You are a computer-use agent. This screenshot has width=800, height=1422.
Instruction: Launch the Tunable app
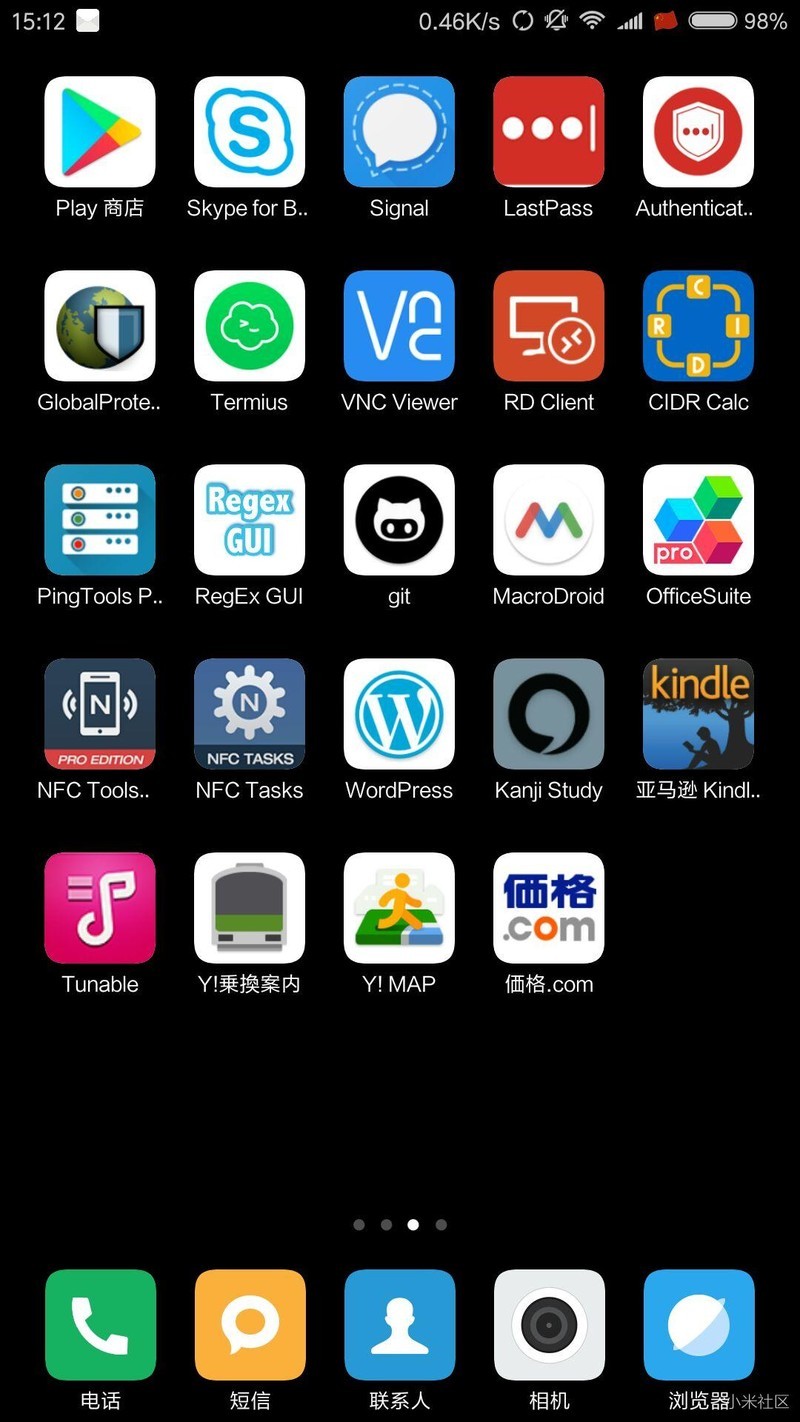(100, 908)
